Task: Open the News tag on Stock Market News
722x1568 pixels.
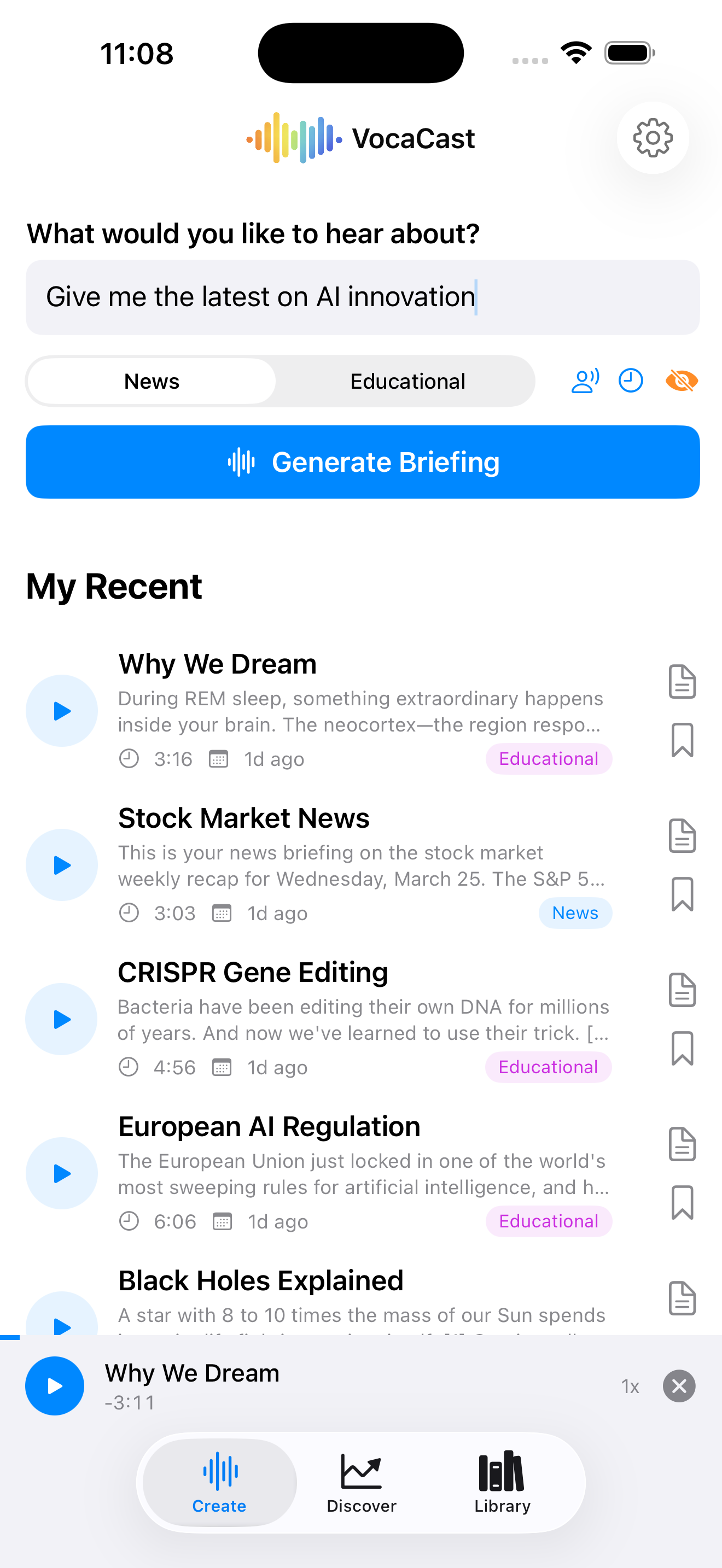Action: [575, 913]
